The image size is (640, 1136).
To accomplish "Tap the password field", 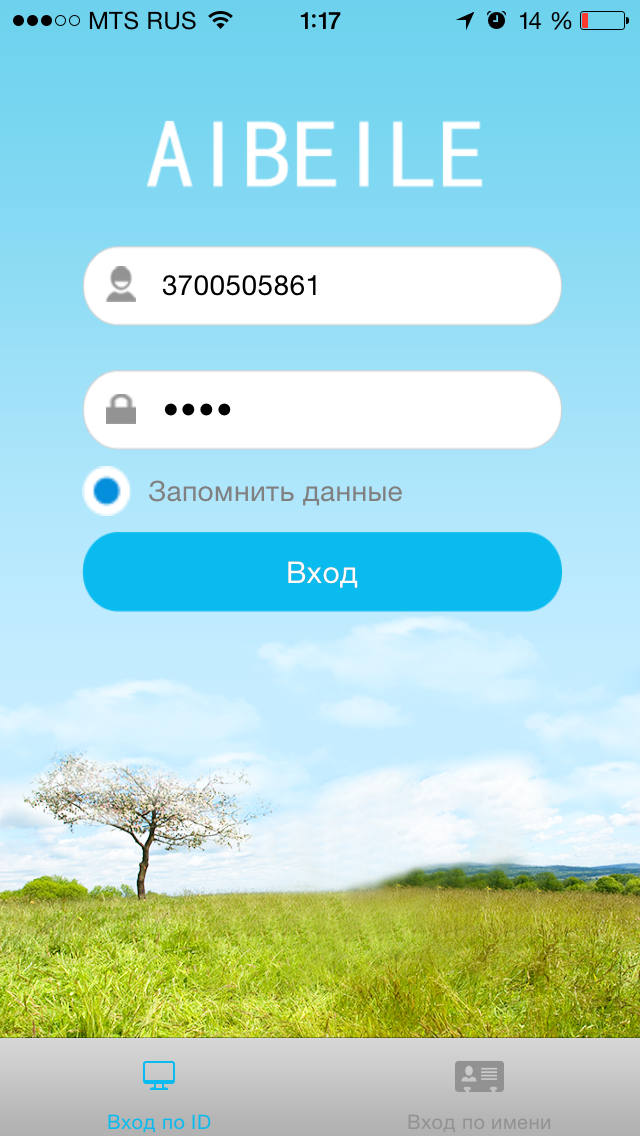I will coord(340,410).
